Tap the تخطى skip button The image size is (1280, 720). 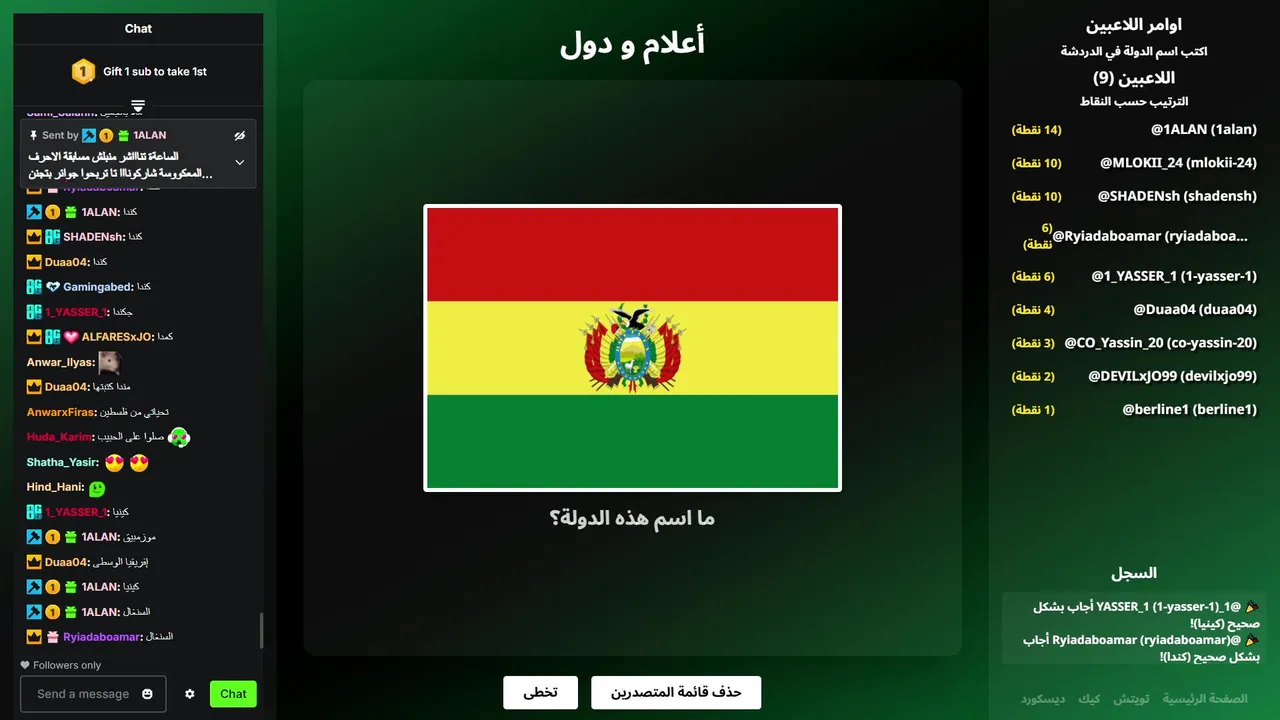(540, 692)
